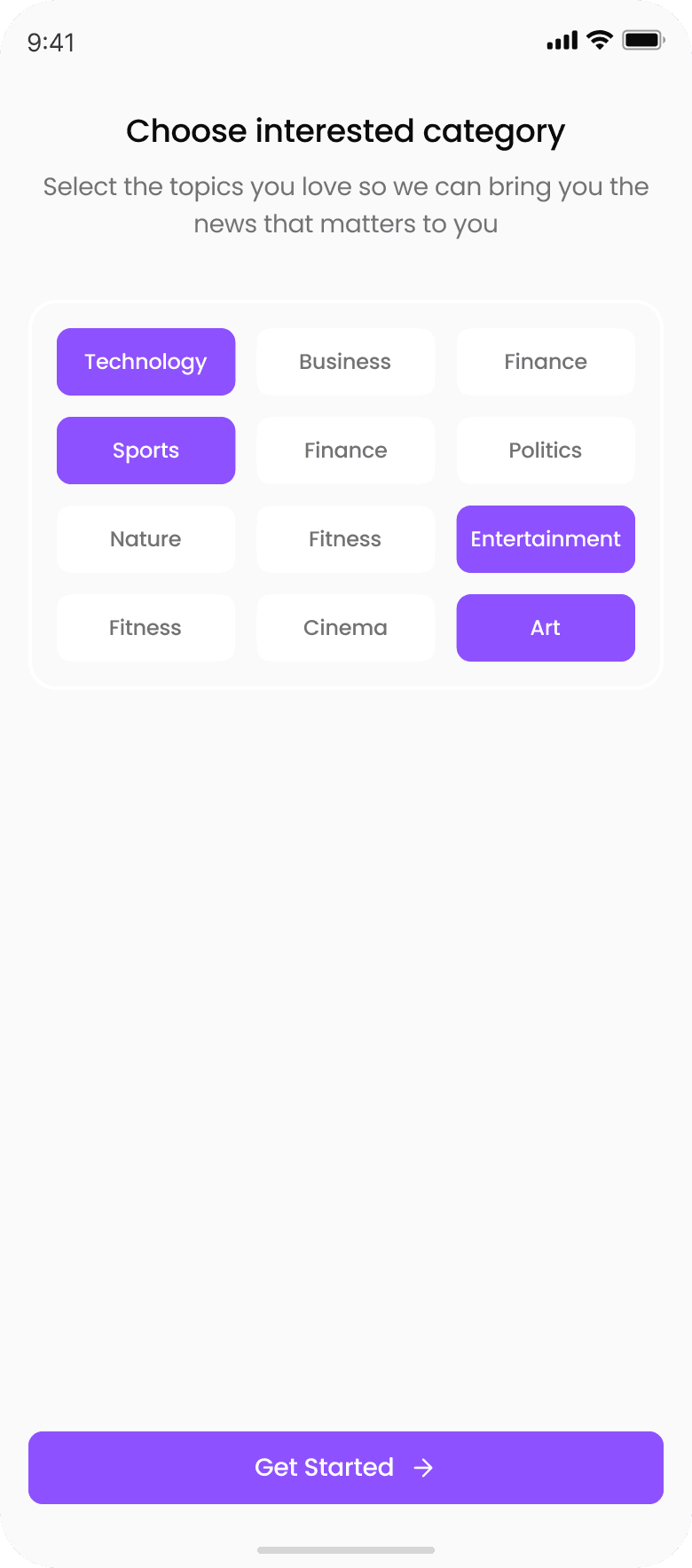
Task: Add Nature to interested categories
Action: click(x=145, y=539)
